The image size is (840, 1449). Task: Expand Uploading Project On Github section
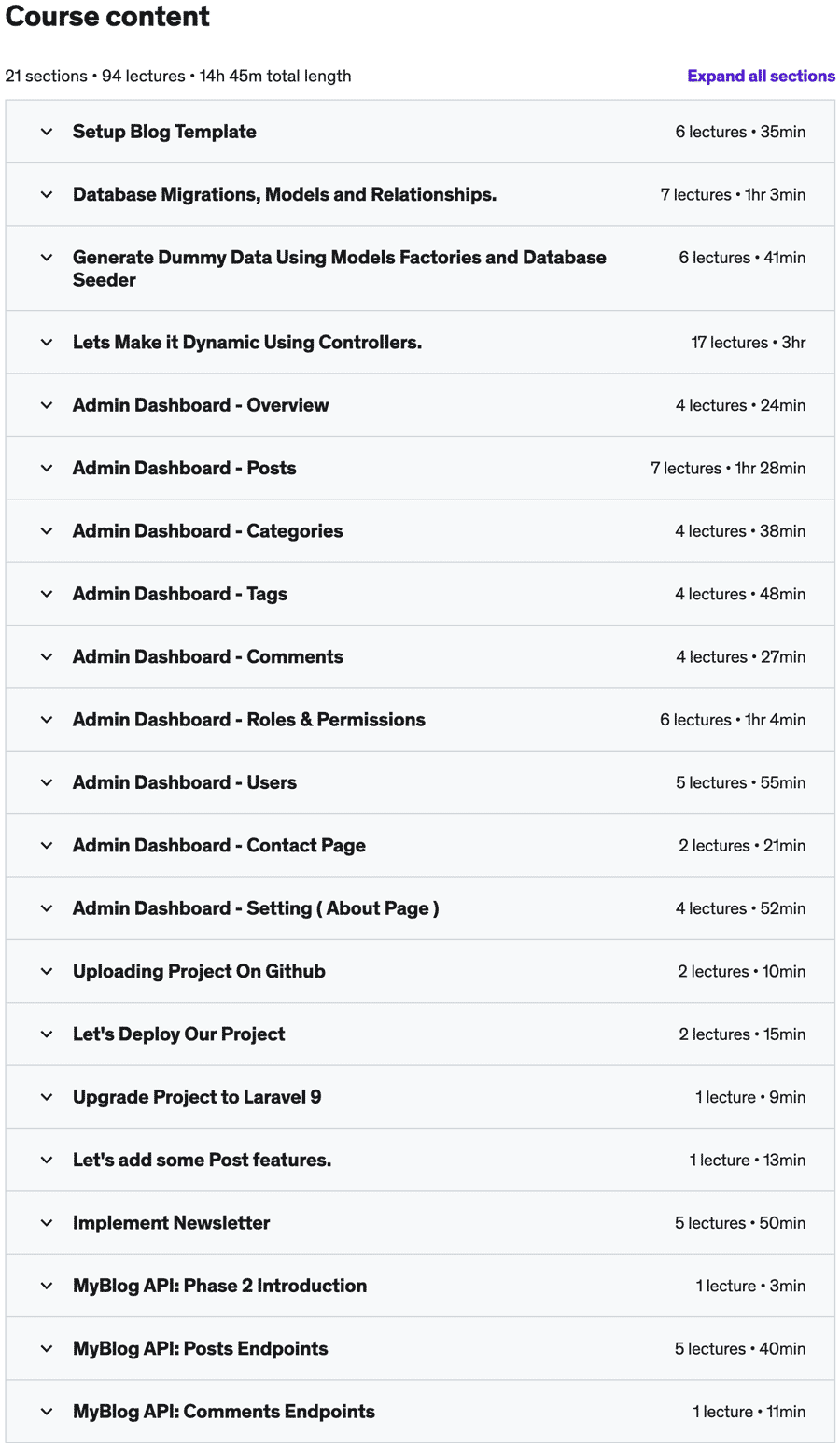[x=420, y=971]
